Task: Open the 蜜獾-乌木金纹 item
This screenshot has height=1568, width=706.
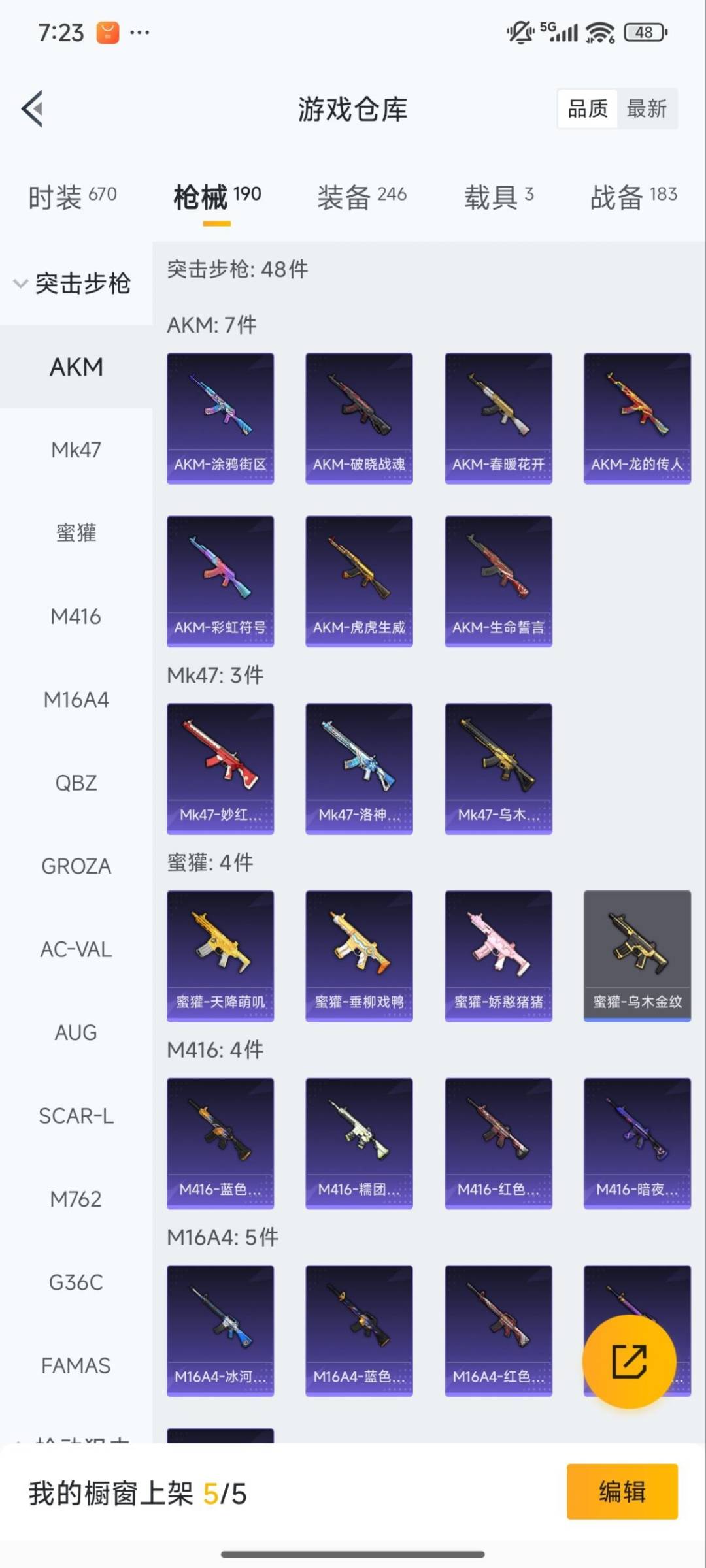Action: (x=637, y=955)
